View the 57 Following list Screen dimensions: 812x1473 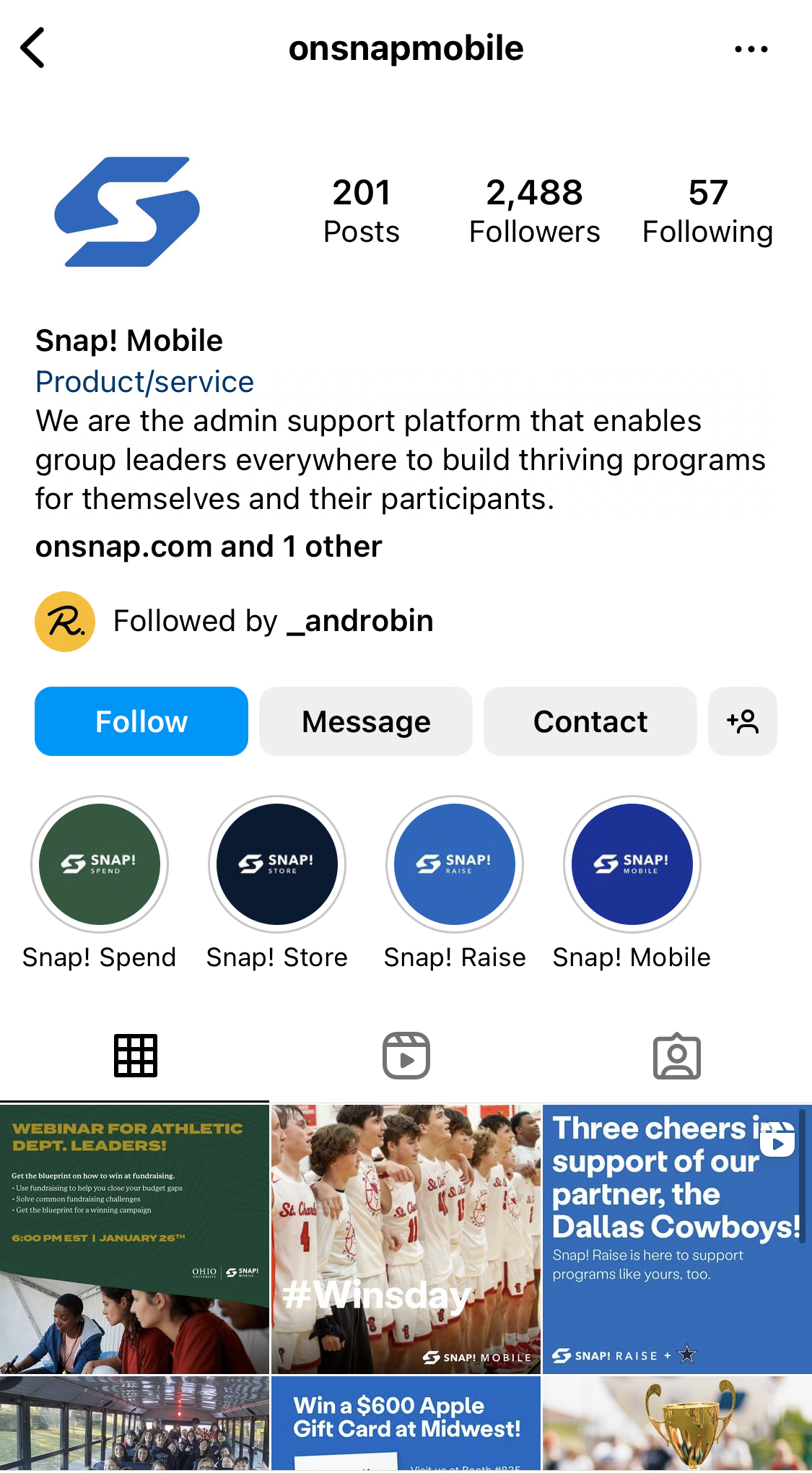(x=707, y=211)
